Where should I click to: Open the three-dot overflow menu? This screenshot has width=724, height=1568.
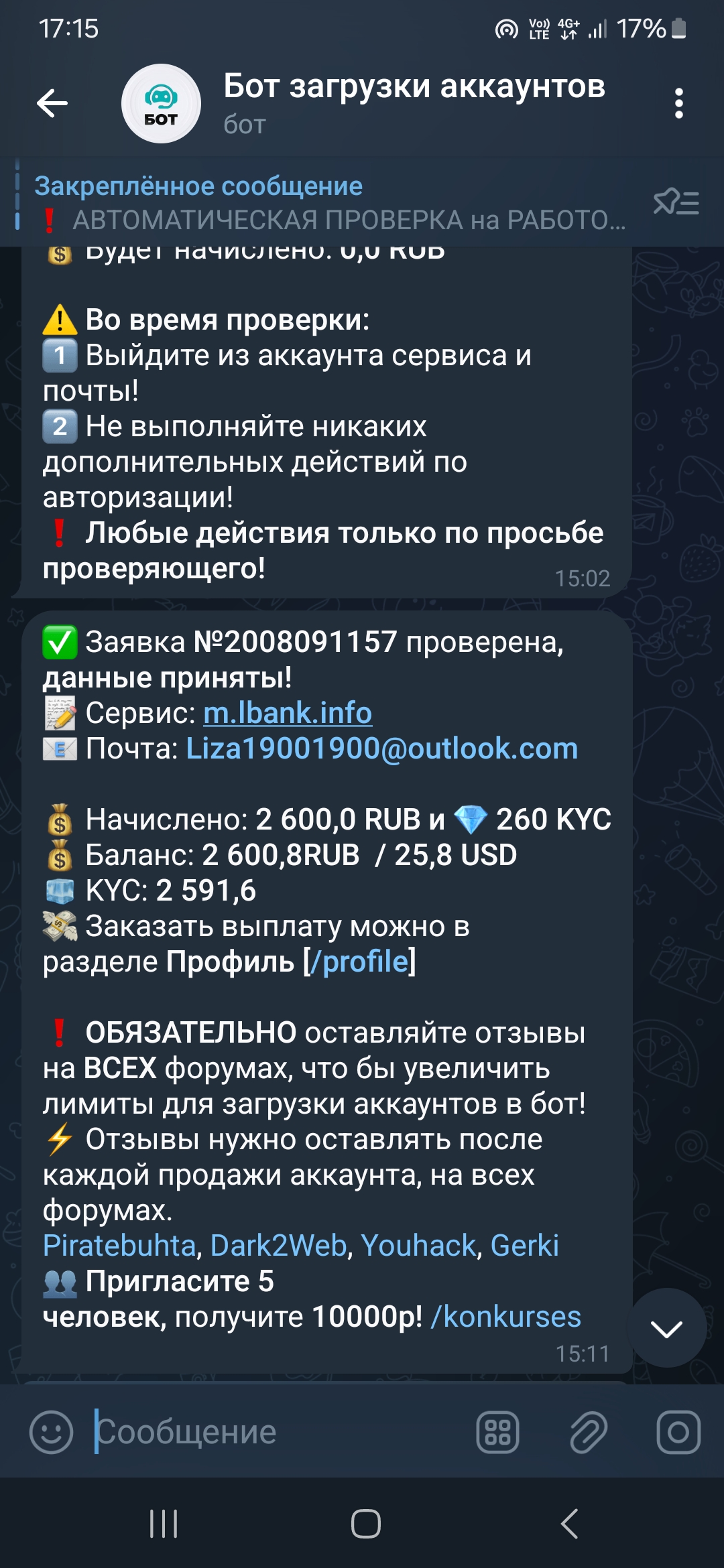[x=678, y=103]
